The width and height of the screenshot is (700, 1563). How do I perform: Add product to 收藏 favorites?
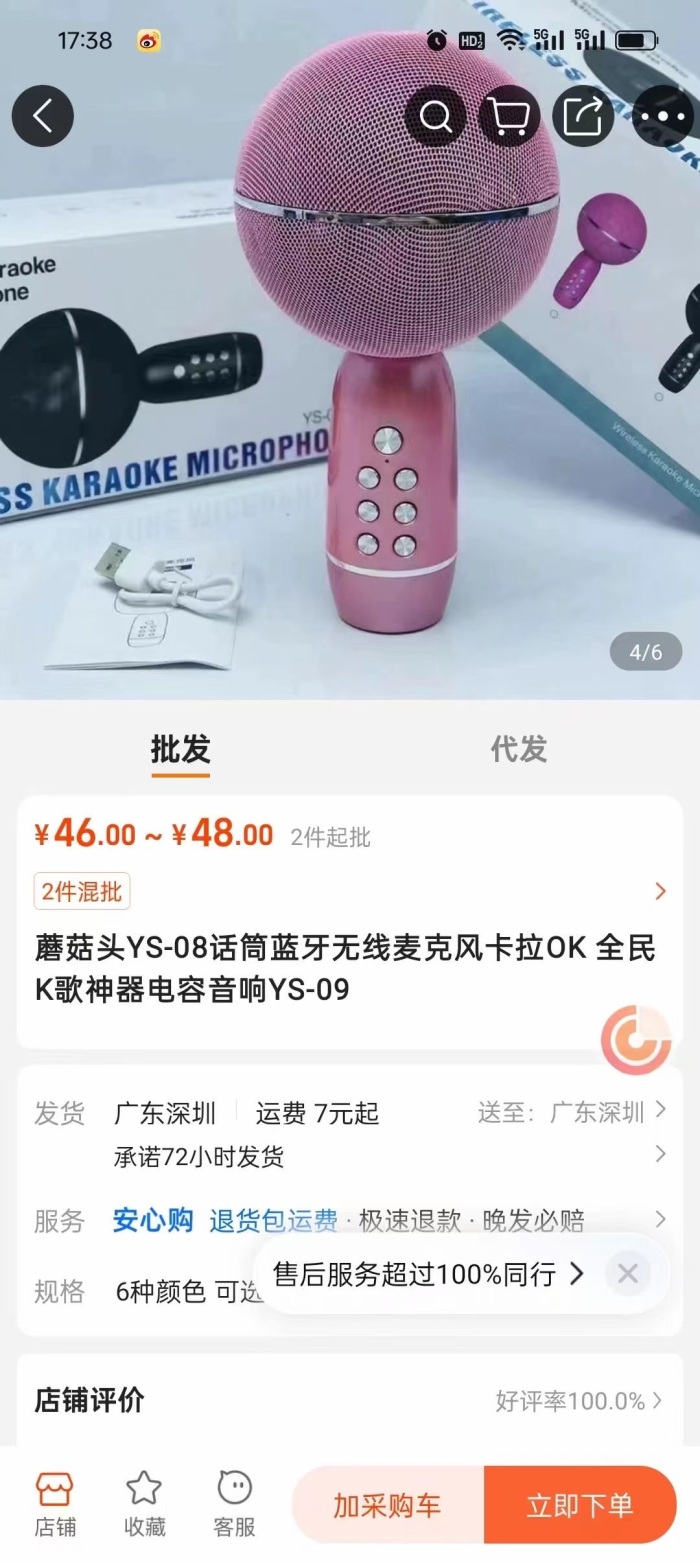(x=144, y=1503)
